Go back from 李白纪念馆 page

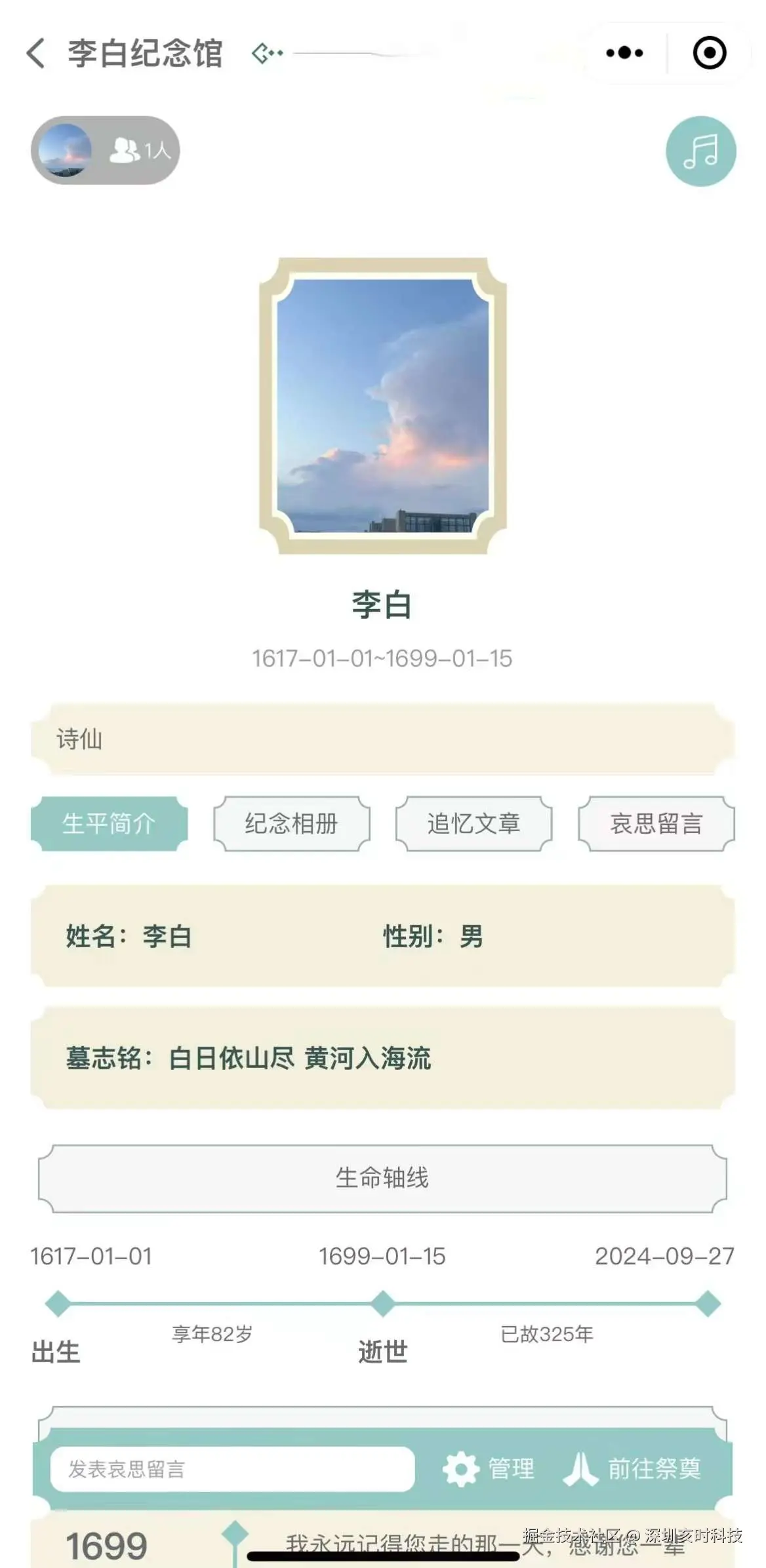coord(36,53)
